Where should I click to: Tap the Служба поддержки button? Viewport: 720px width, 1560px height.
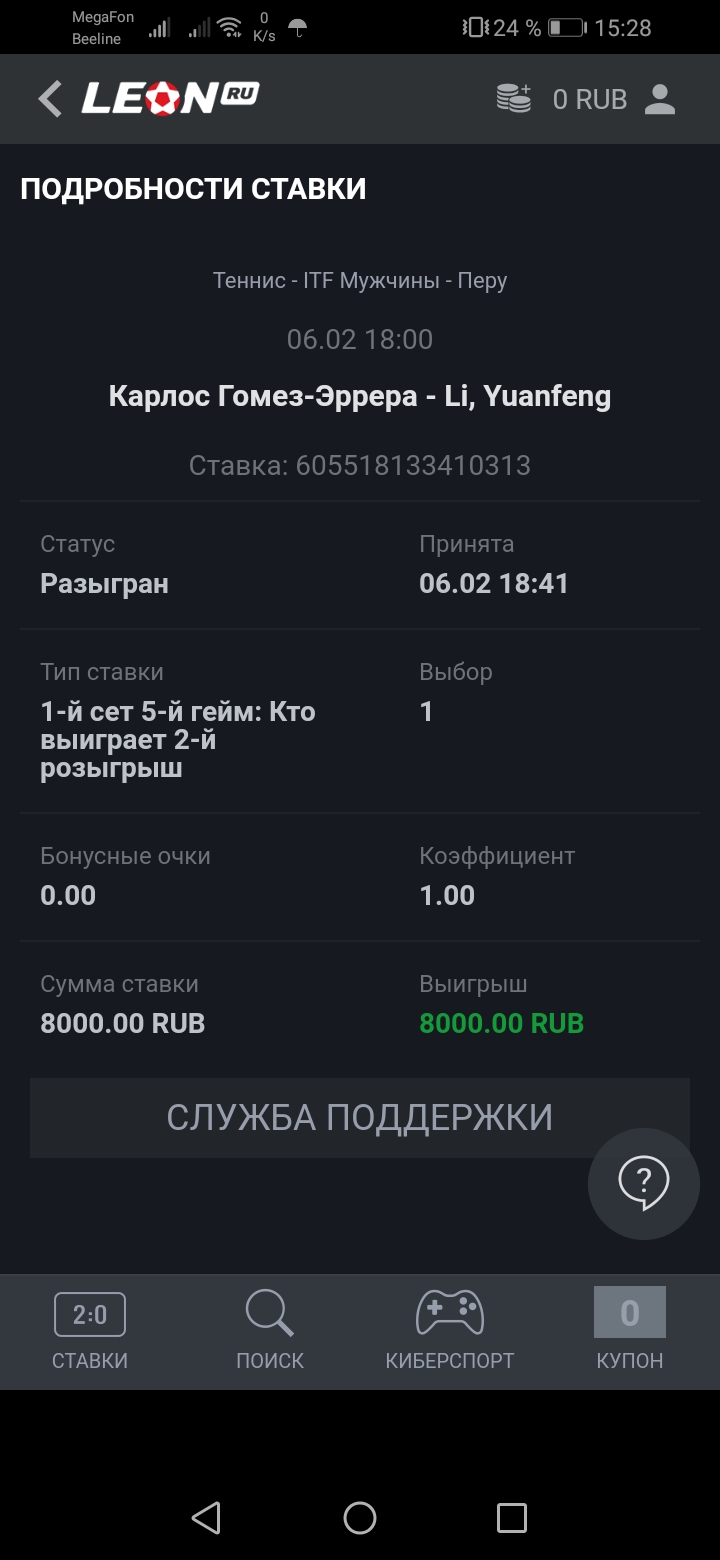click(360, 1117)
